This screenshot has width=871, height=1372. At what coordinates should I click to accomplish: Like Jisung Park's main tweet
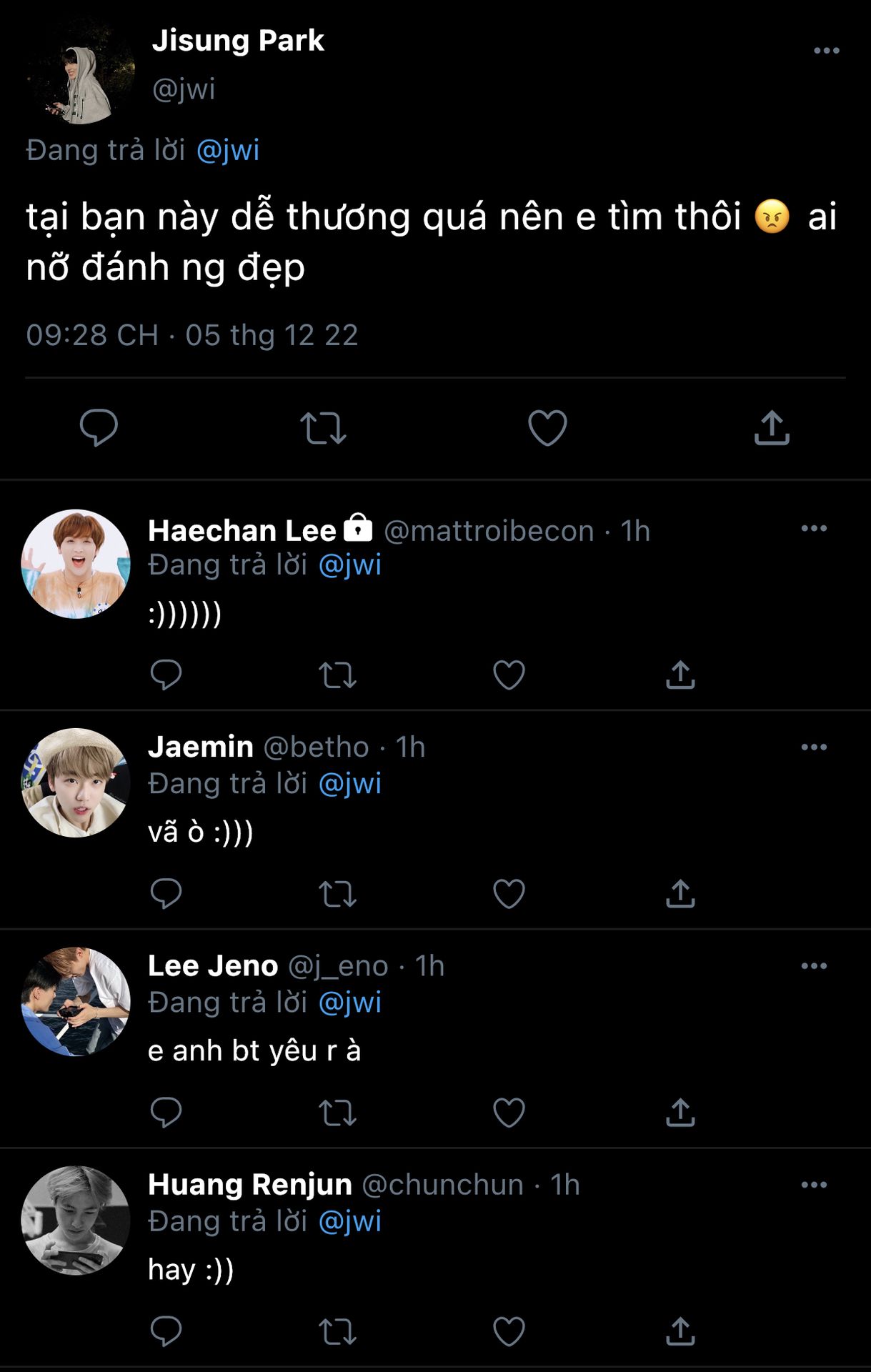(x=547, y=428)
